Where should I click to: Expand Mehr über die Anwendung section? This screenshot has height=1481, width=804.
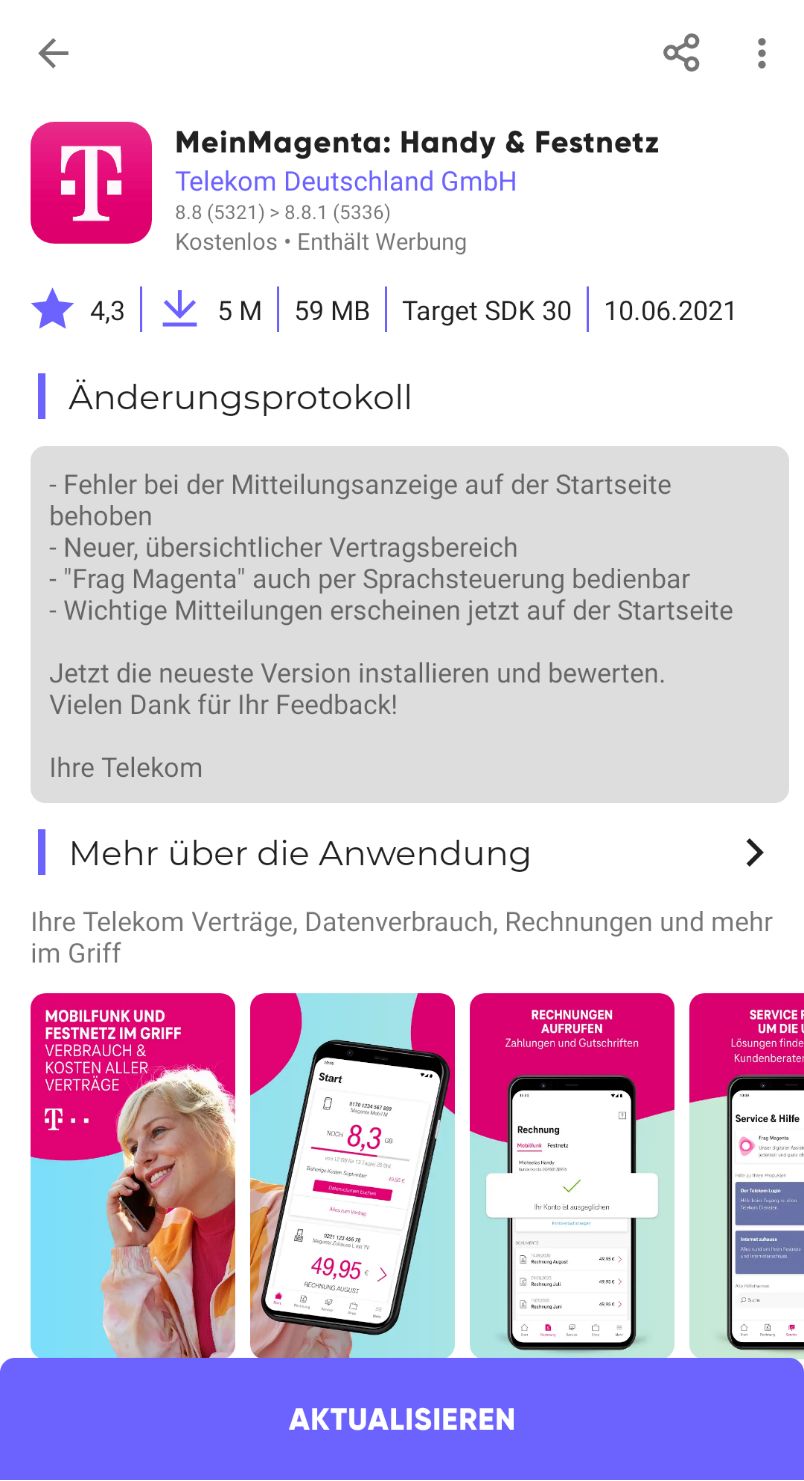pyautogui.click(x=754, y=853)
